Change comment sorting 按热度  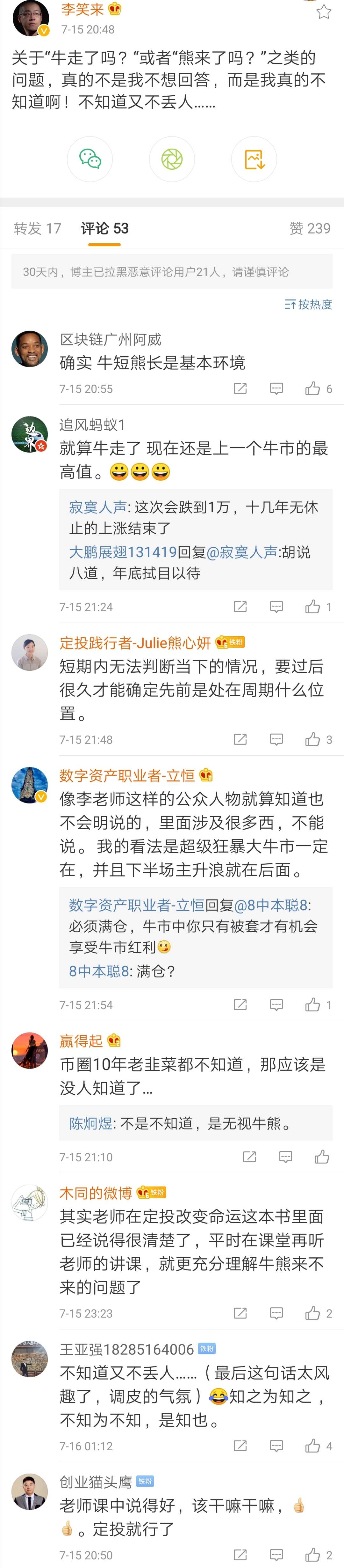click(x=308, y=304)
